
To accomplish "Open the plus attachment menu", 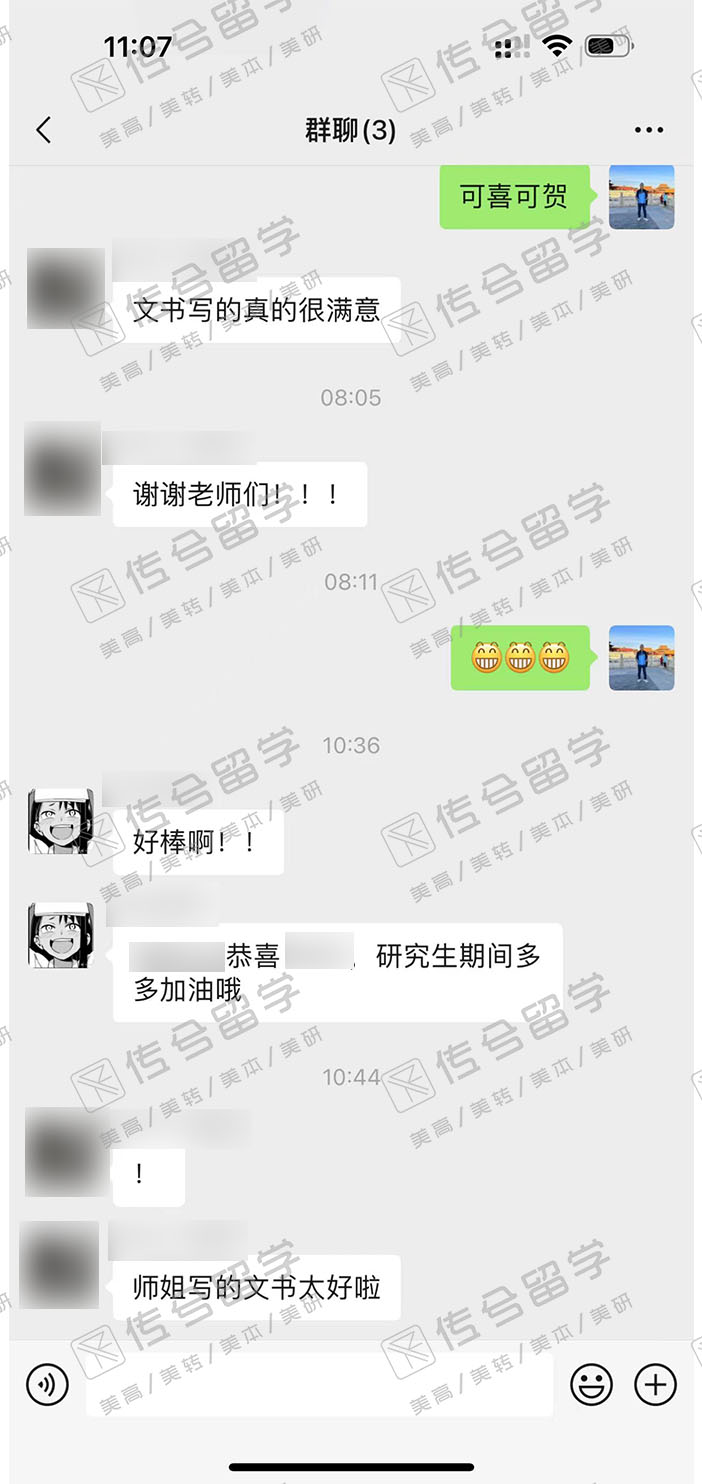I will coord(656,1385).
